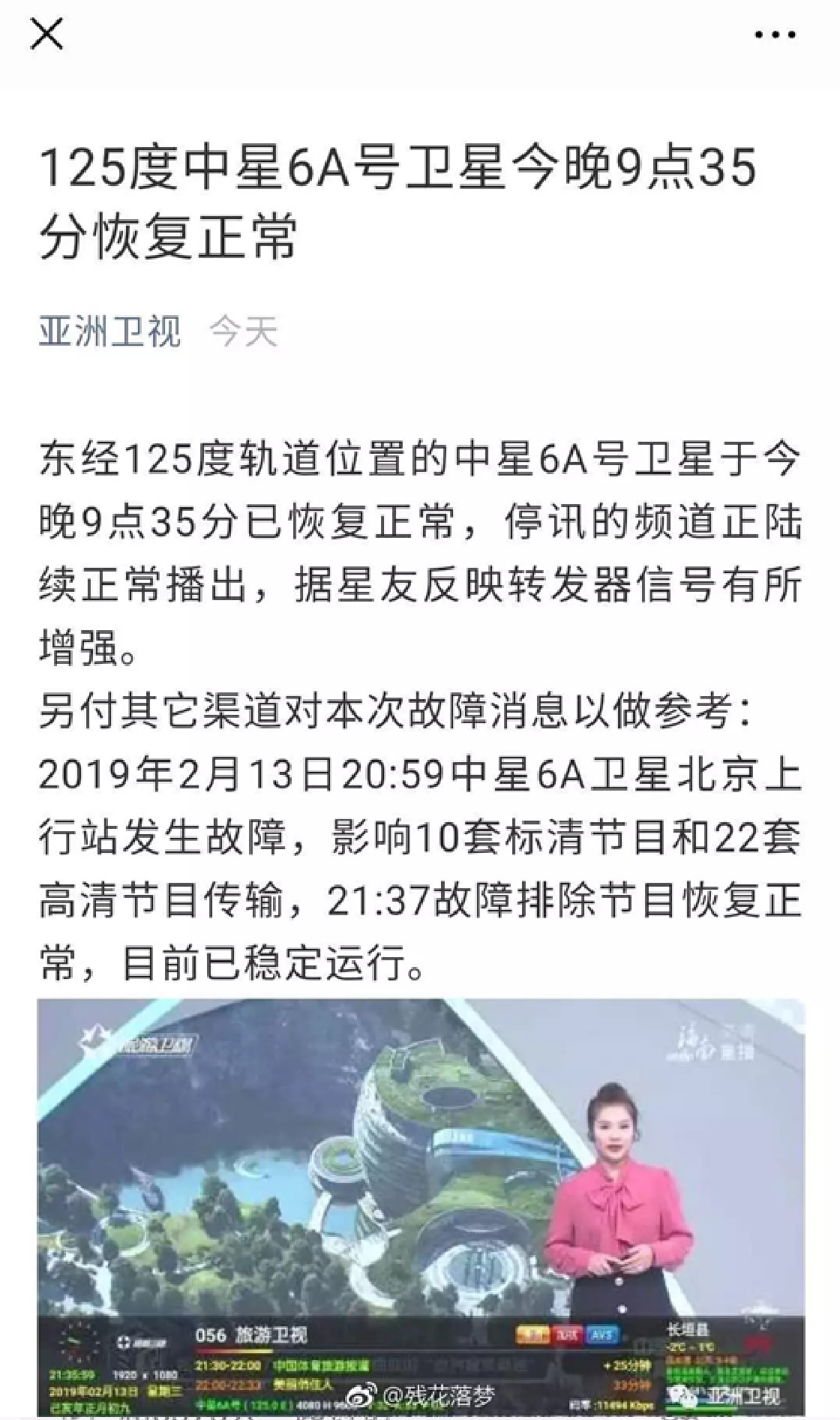This screenshot has height=1420, width=840.
Task: Open the 亚洲卫视 account profile link
Action: [109, 332]
